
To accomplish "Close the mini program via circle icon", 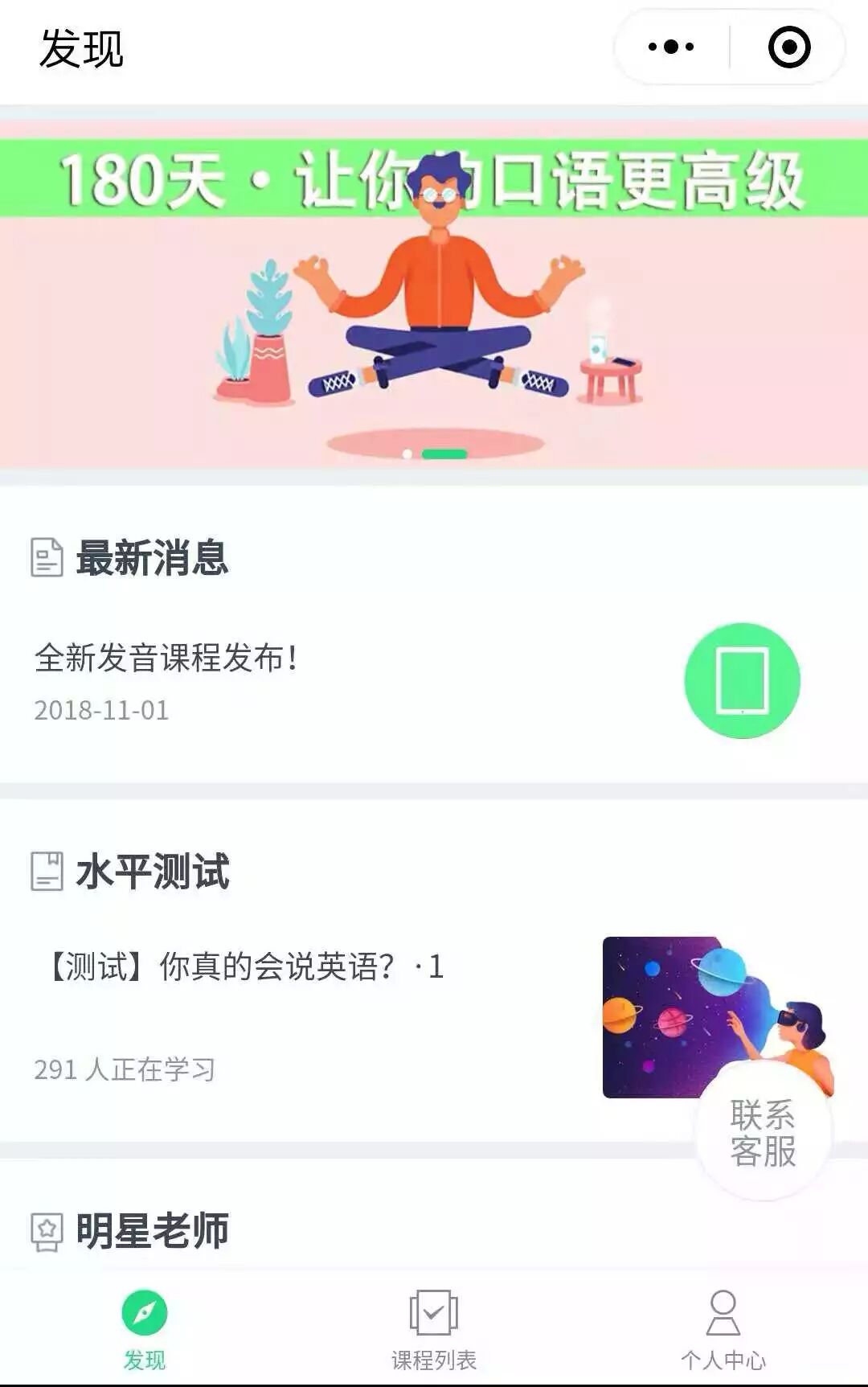I will click(x=789, y=47).
